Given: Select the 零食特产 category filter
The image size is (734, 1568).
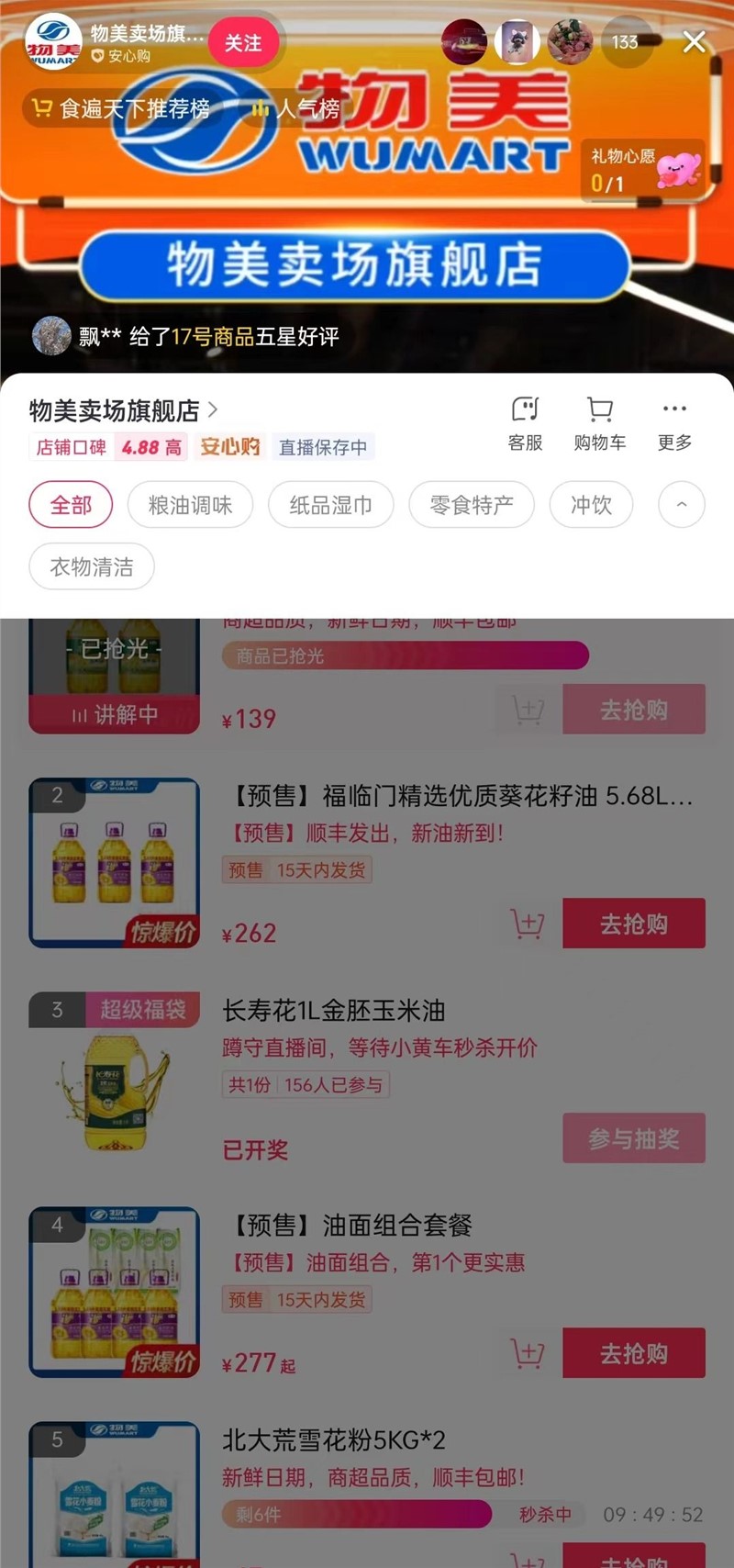Looking at the screenshot, I should click(471, 505).
